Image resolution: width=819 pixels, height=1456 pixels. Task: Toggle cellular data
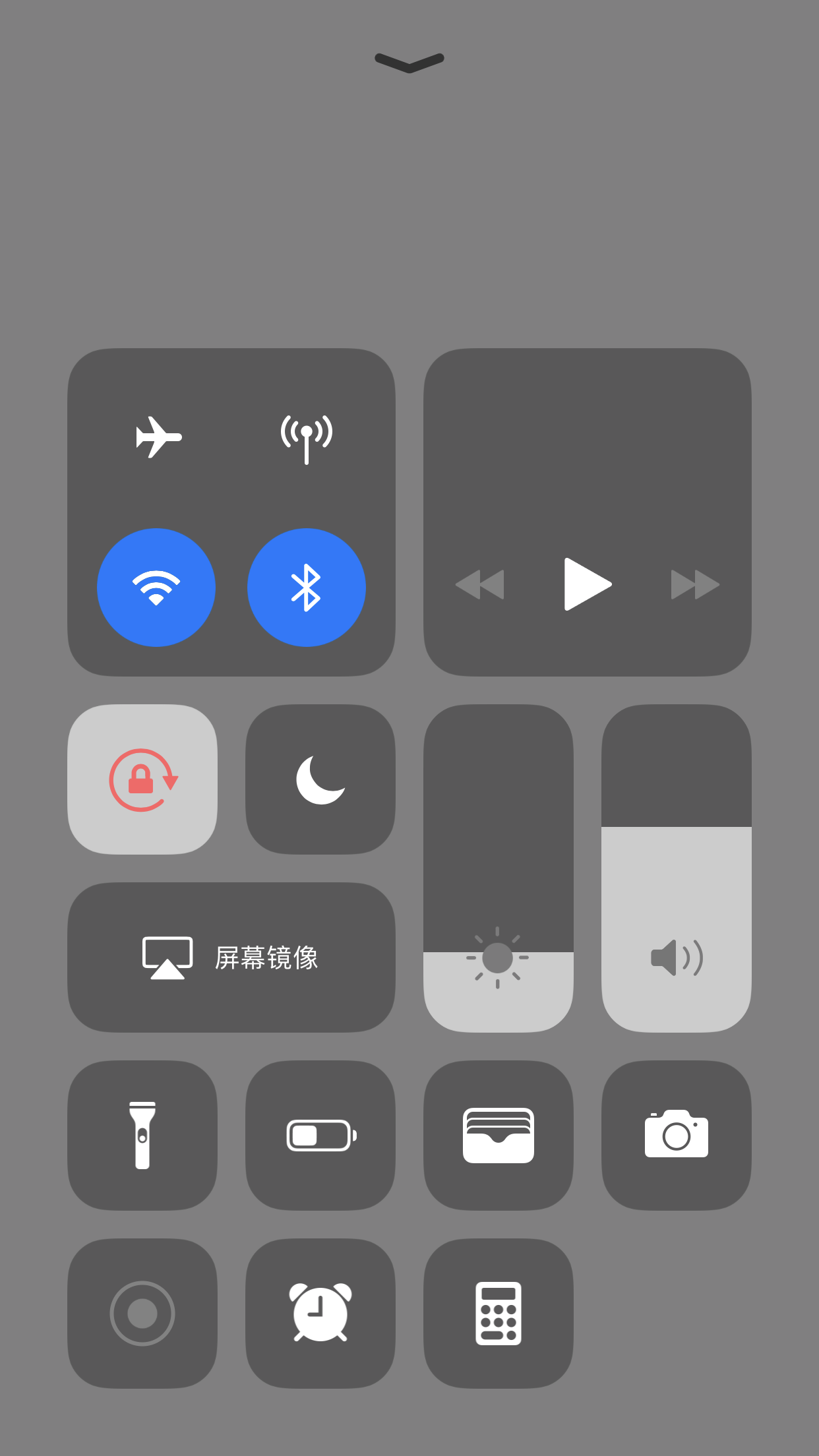point(306,438)
